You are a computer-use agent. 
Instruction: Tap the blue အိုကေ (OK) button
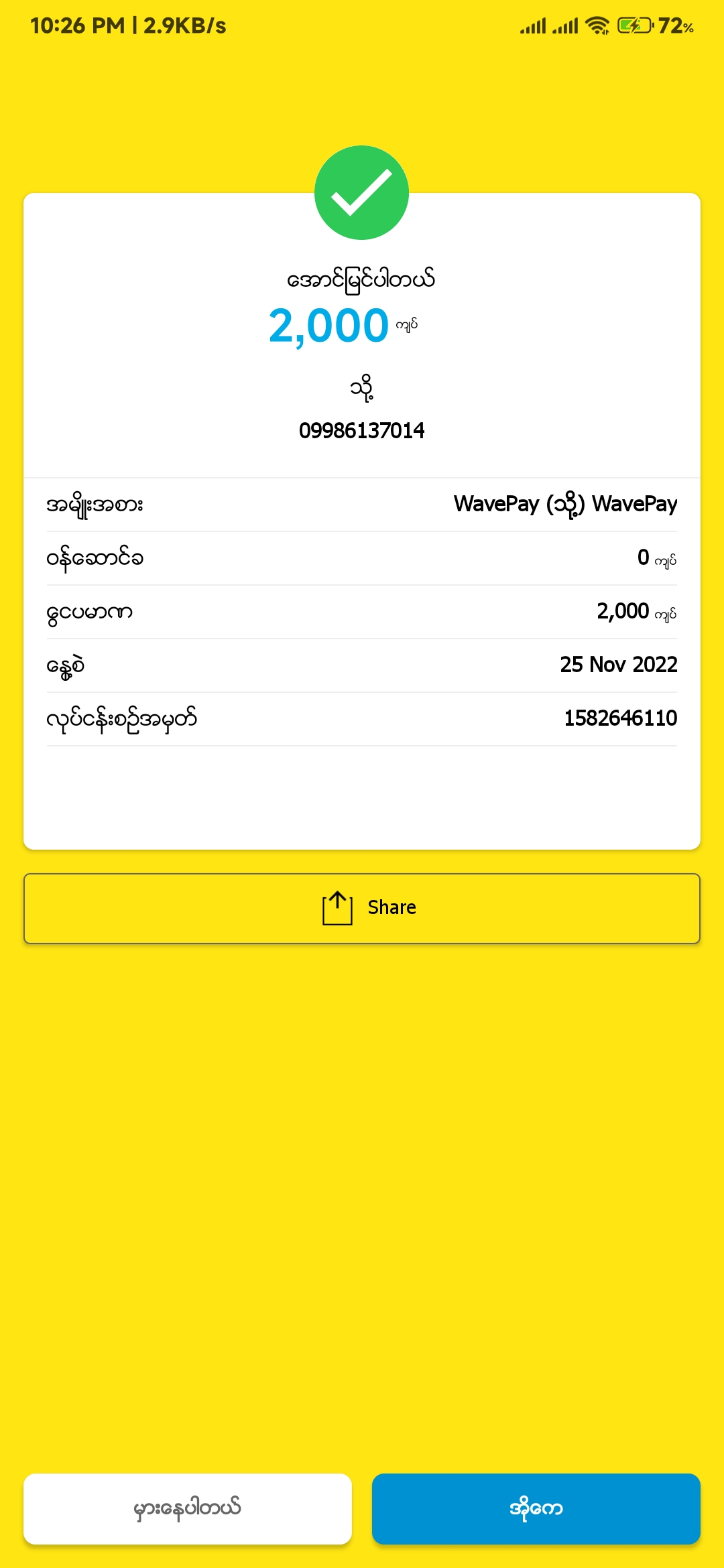click(536, 1508)
